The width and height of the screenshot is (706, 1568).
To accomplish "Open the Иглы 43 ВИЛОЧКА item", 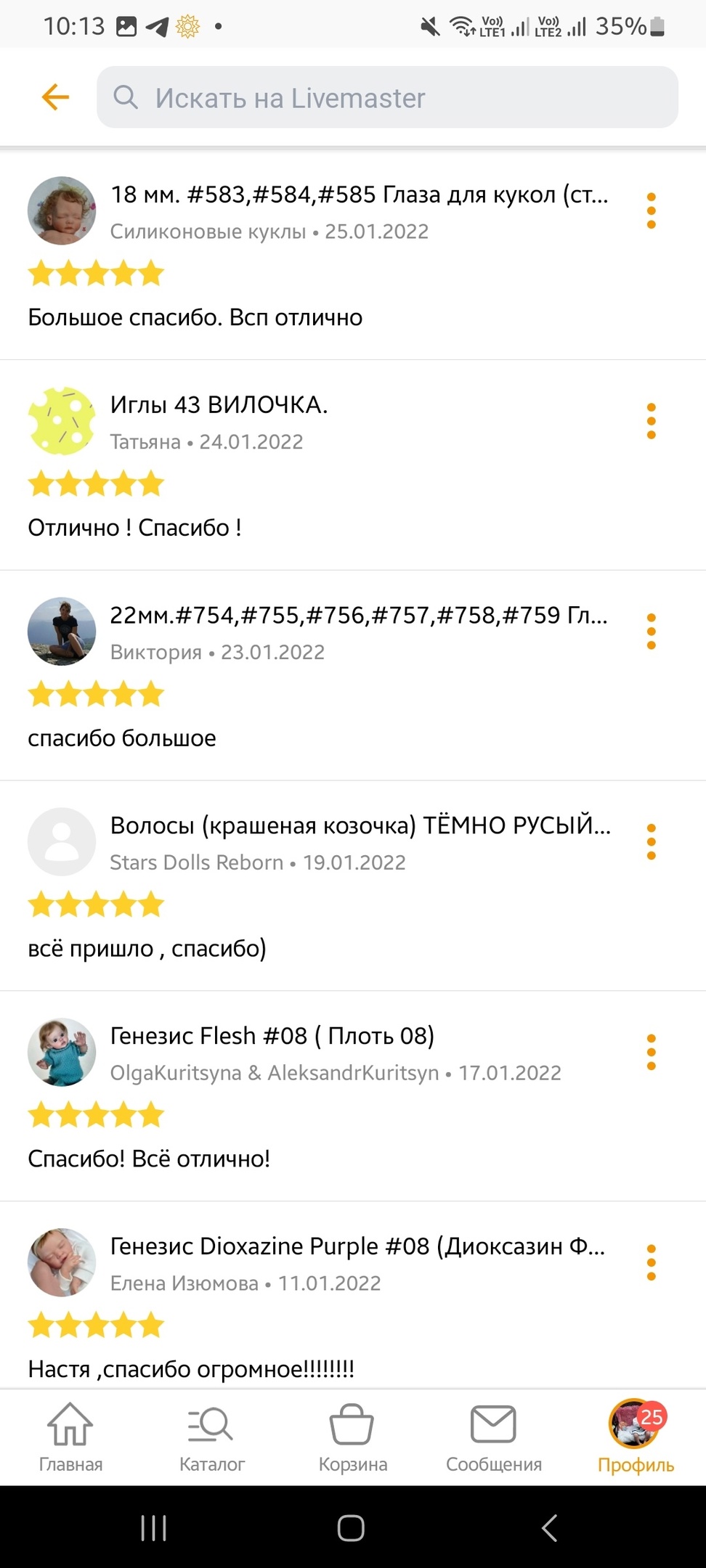I will coord(219,405).
